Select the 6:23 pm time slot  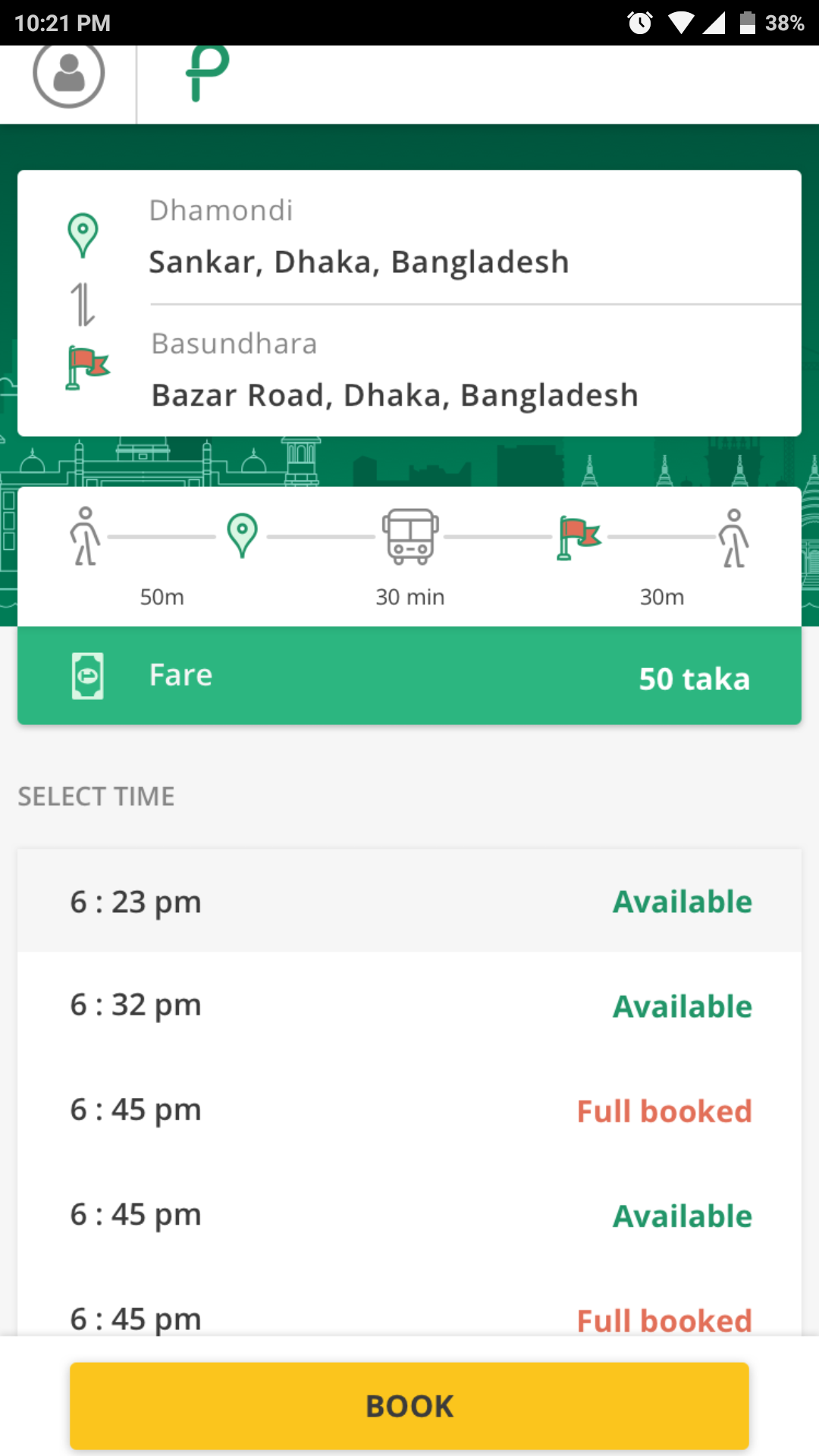[x=409, y=902]
